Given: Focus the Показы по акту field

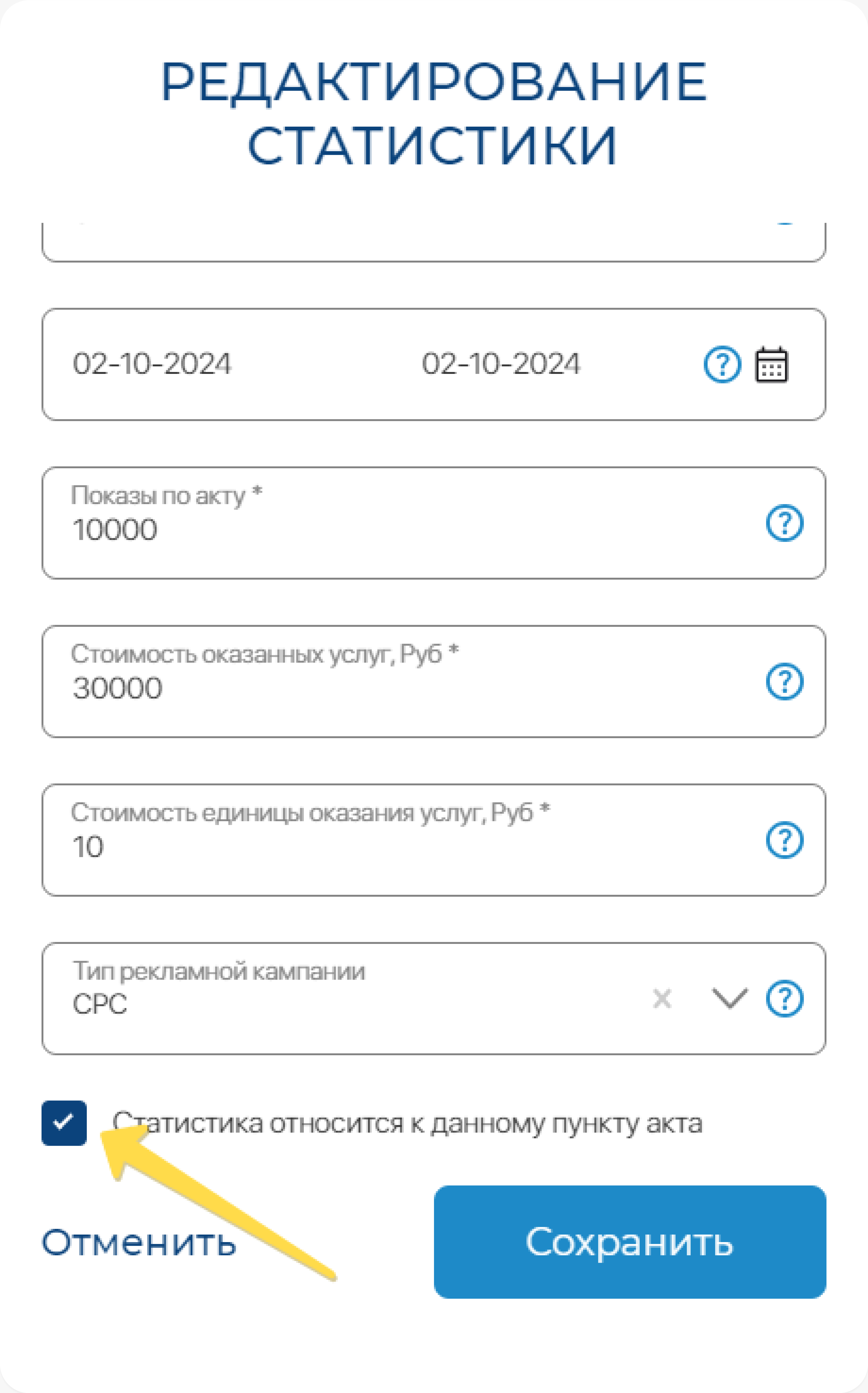Looking at the screenshot, I should tap(433, 523).
